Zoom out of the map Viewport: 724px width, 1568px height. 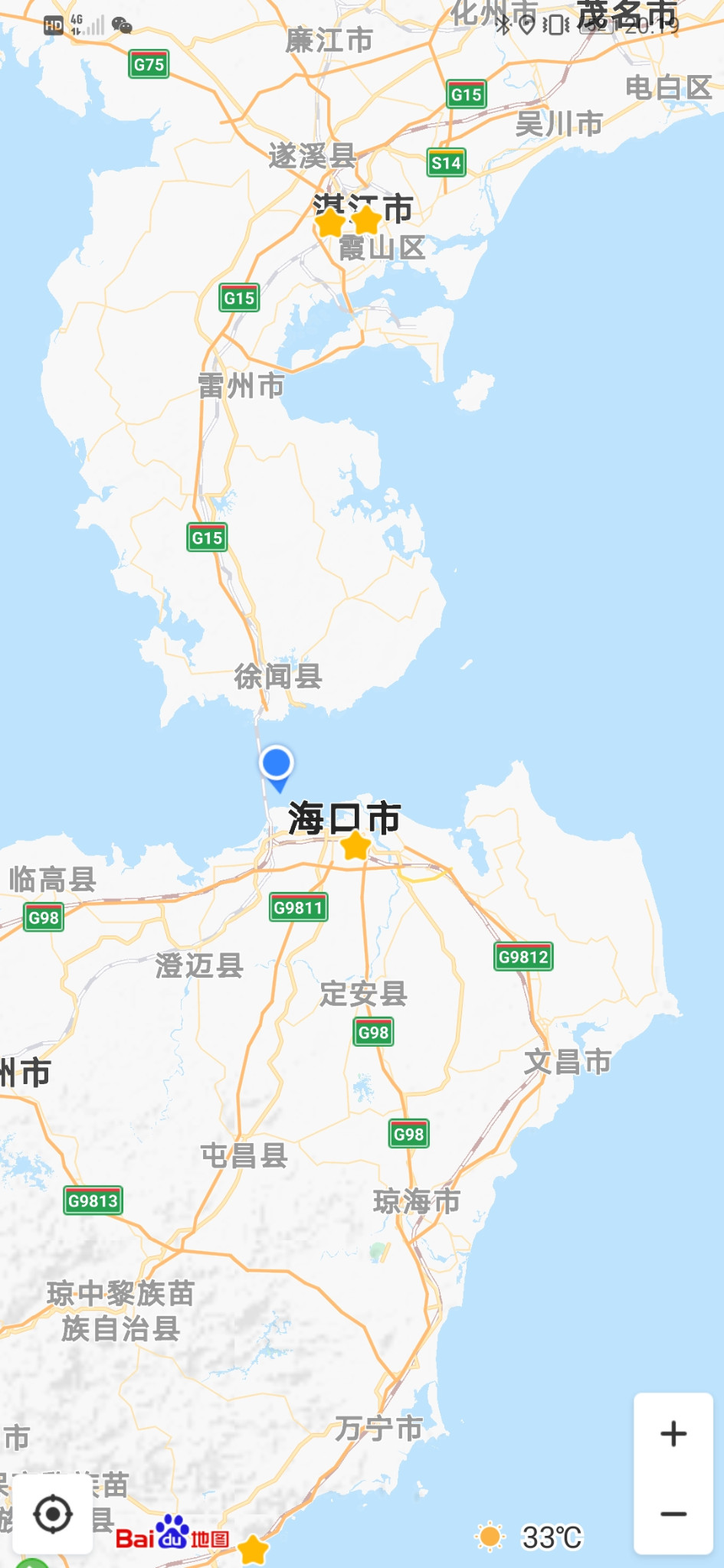click(x=673, y=1514)
